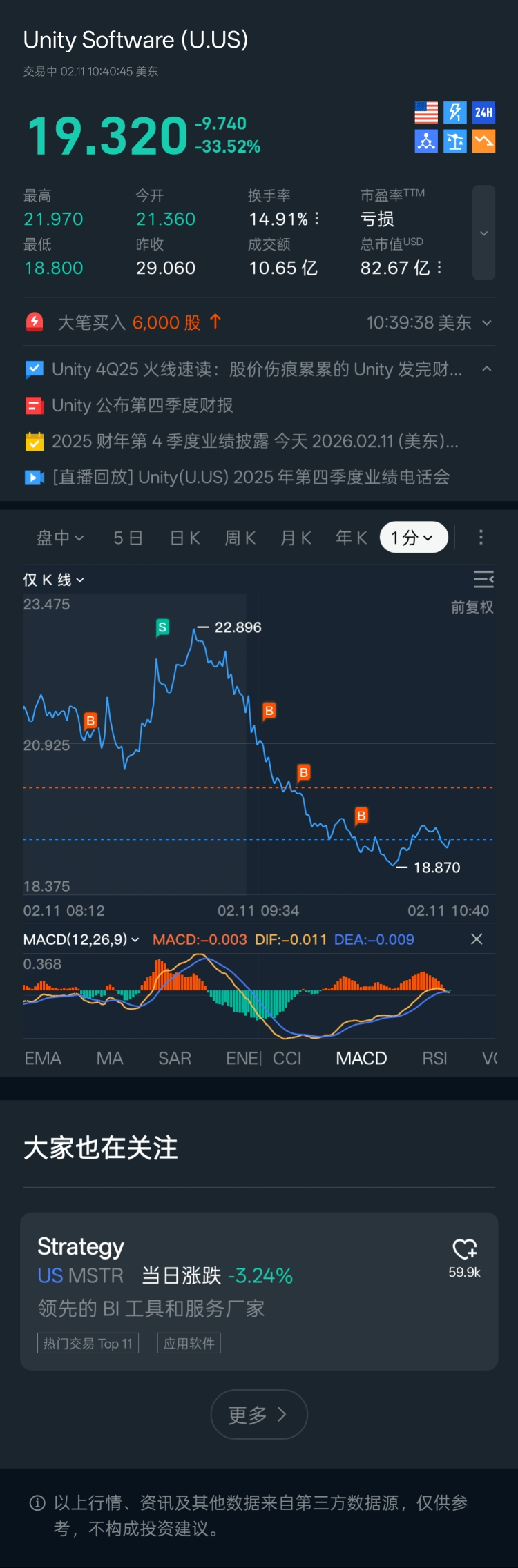Screen dimensions: 518x1568
Task: Switch indicator to RSI
Action: point(434,1058)
